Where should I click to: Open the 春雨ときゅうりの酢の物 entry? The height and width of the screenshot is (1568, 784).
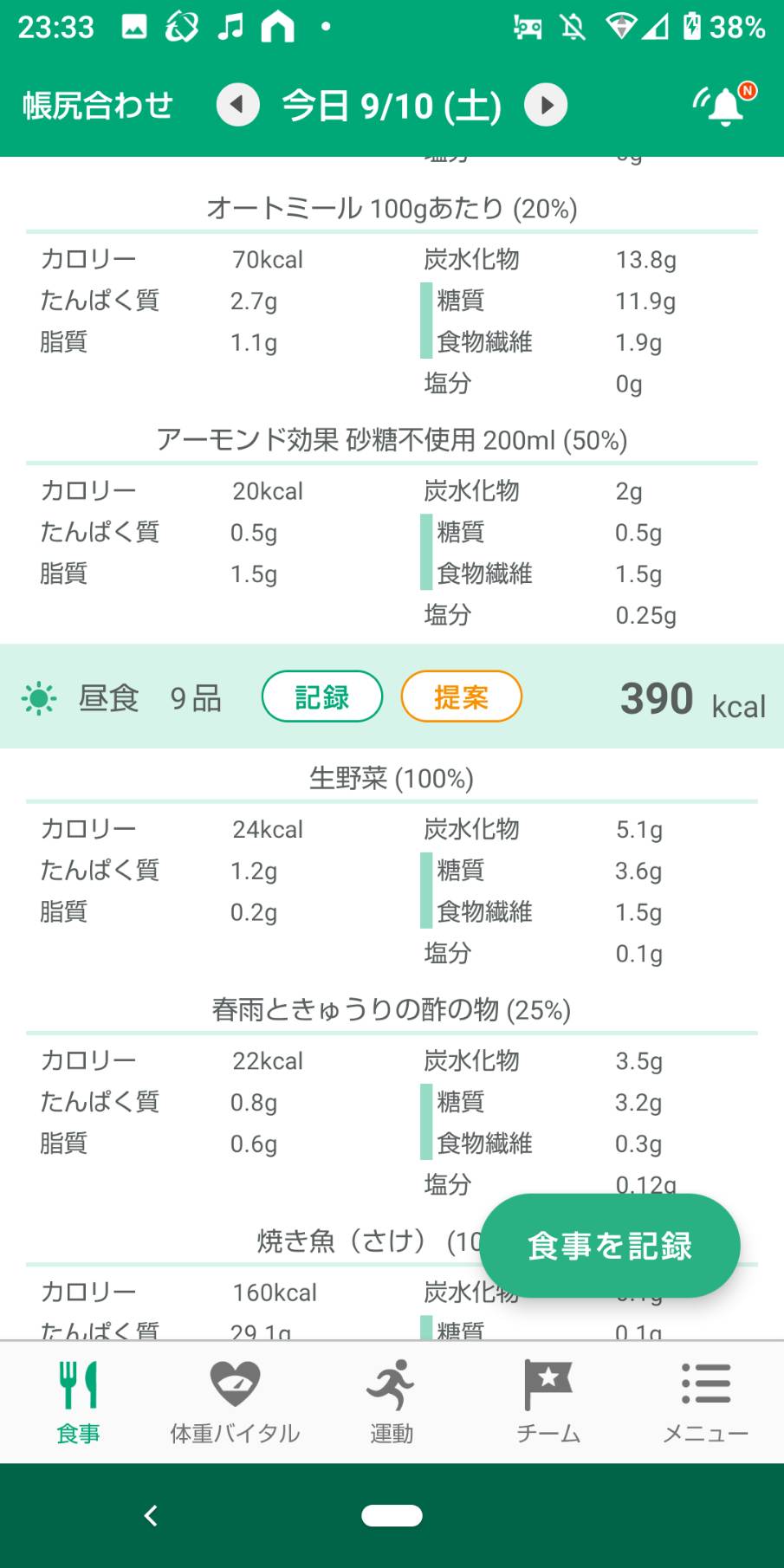[x=392, y=1009]
